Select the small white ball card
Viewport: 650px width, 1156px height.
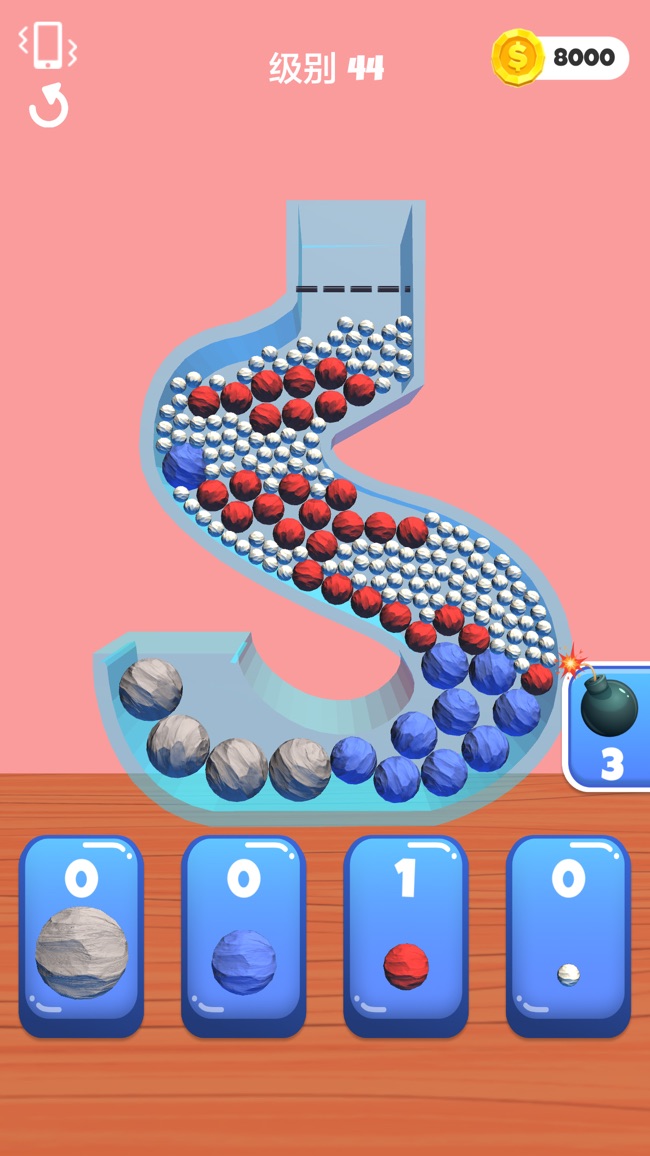tap(568, 936)
